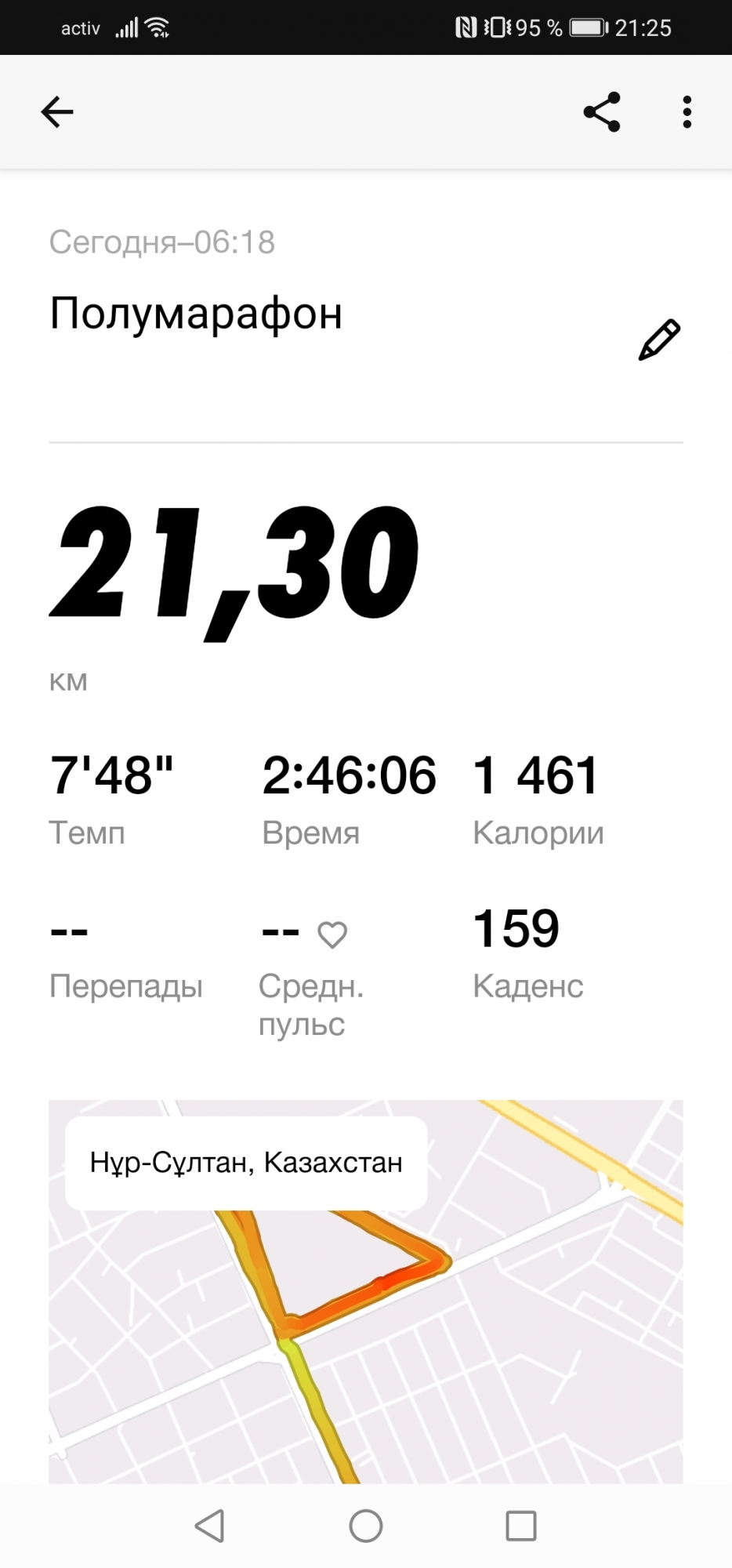Edit the run title Полумарафон

tap(659, 339)
